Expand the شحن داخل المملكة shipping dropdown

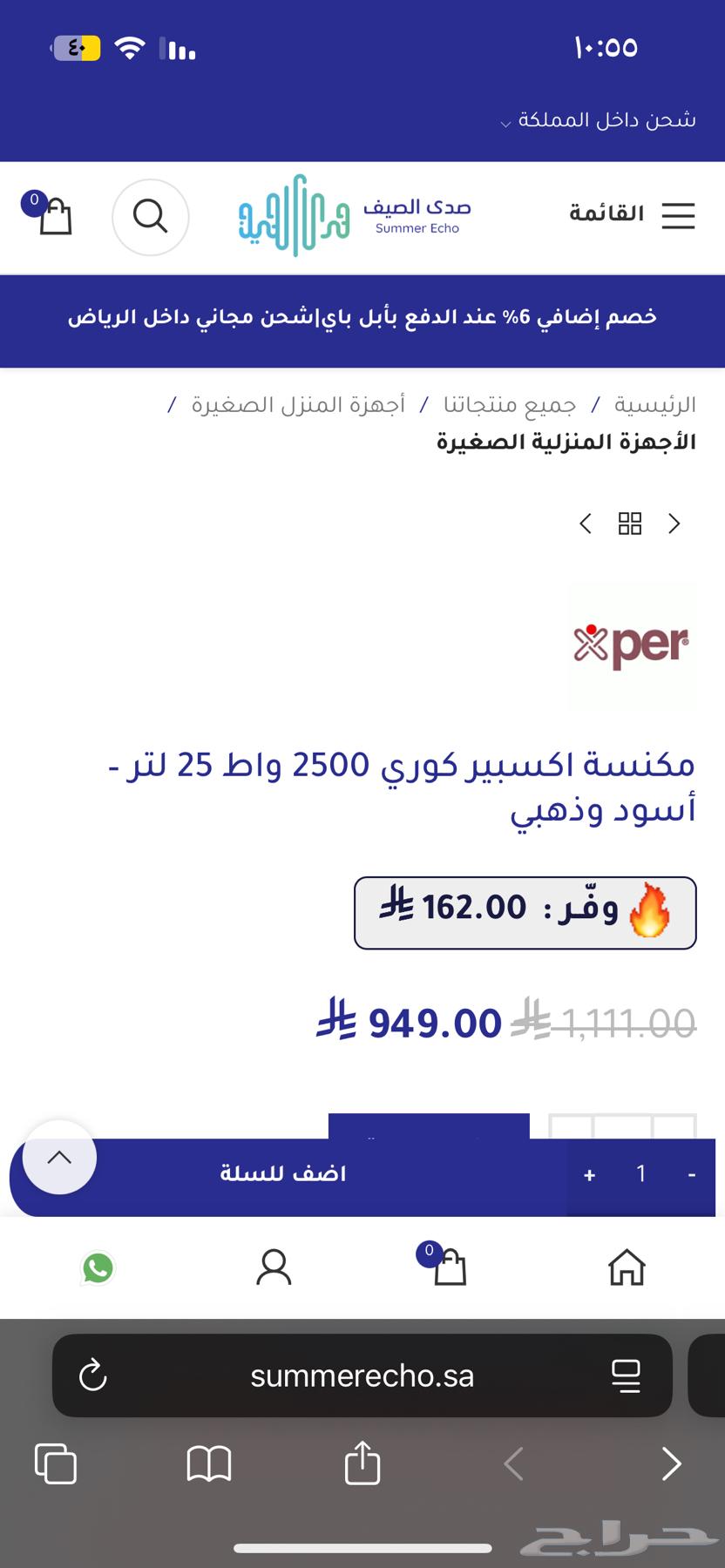(601, 119)
